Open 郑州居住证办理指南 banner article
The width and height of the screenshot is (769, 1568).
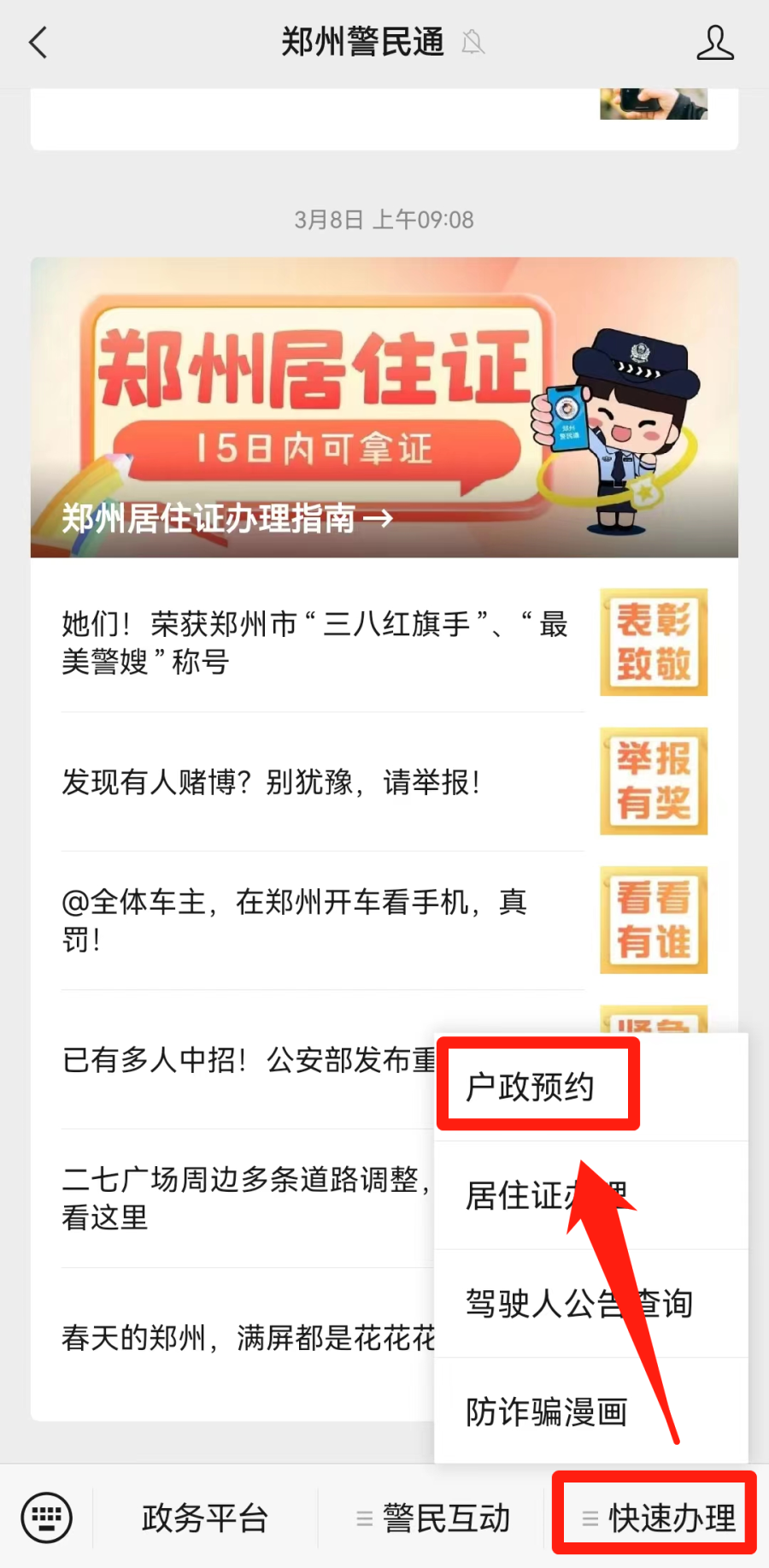click(x=384, y=408)
